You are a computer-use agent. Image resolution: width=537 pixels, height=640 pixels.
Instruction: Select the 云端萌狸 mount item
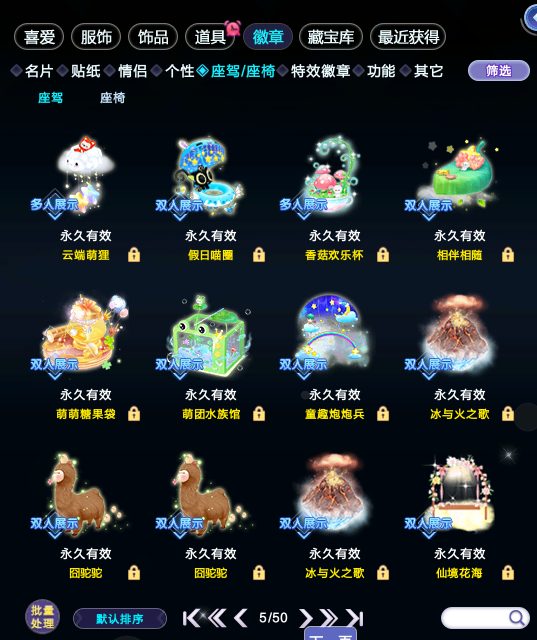coord(86,178)
